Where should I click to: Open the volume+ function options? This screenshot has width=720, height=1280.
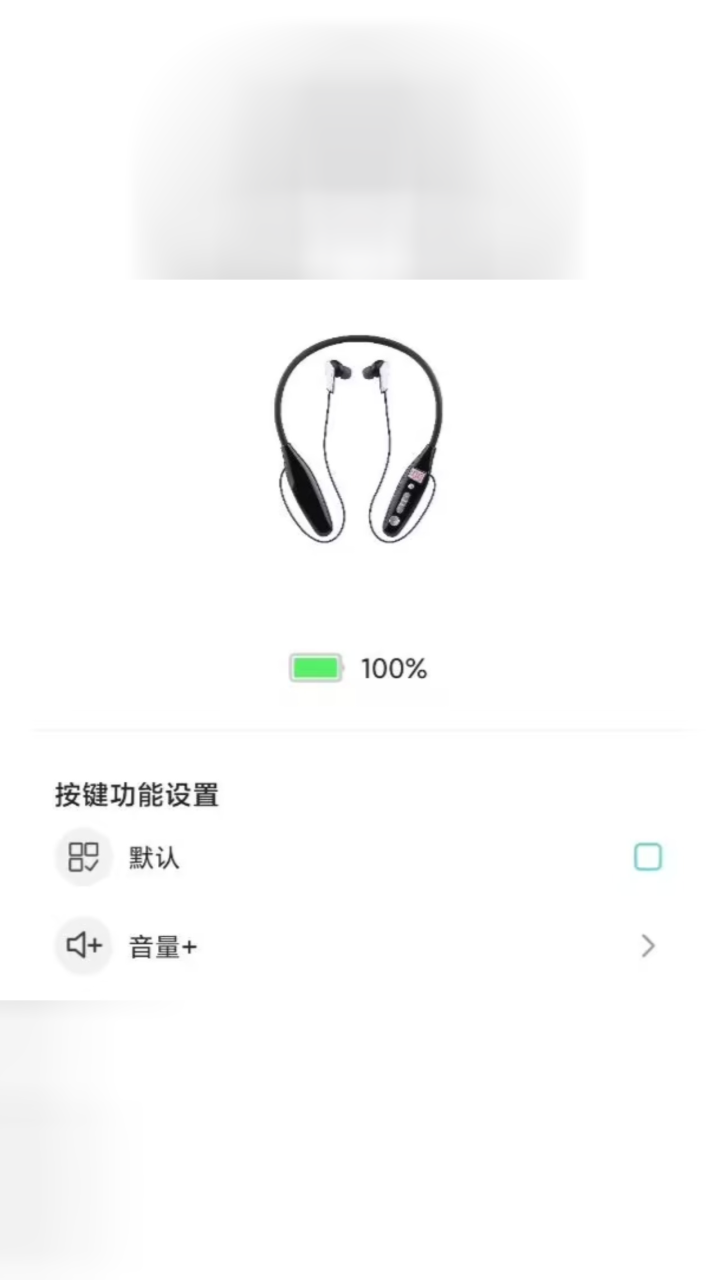tap(648, 945)
